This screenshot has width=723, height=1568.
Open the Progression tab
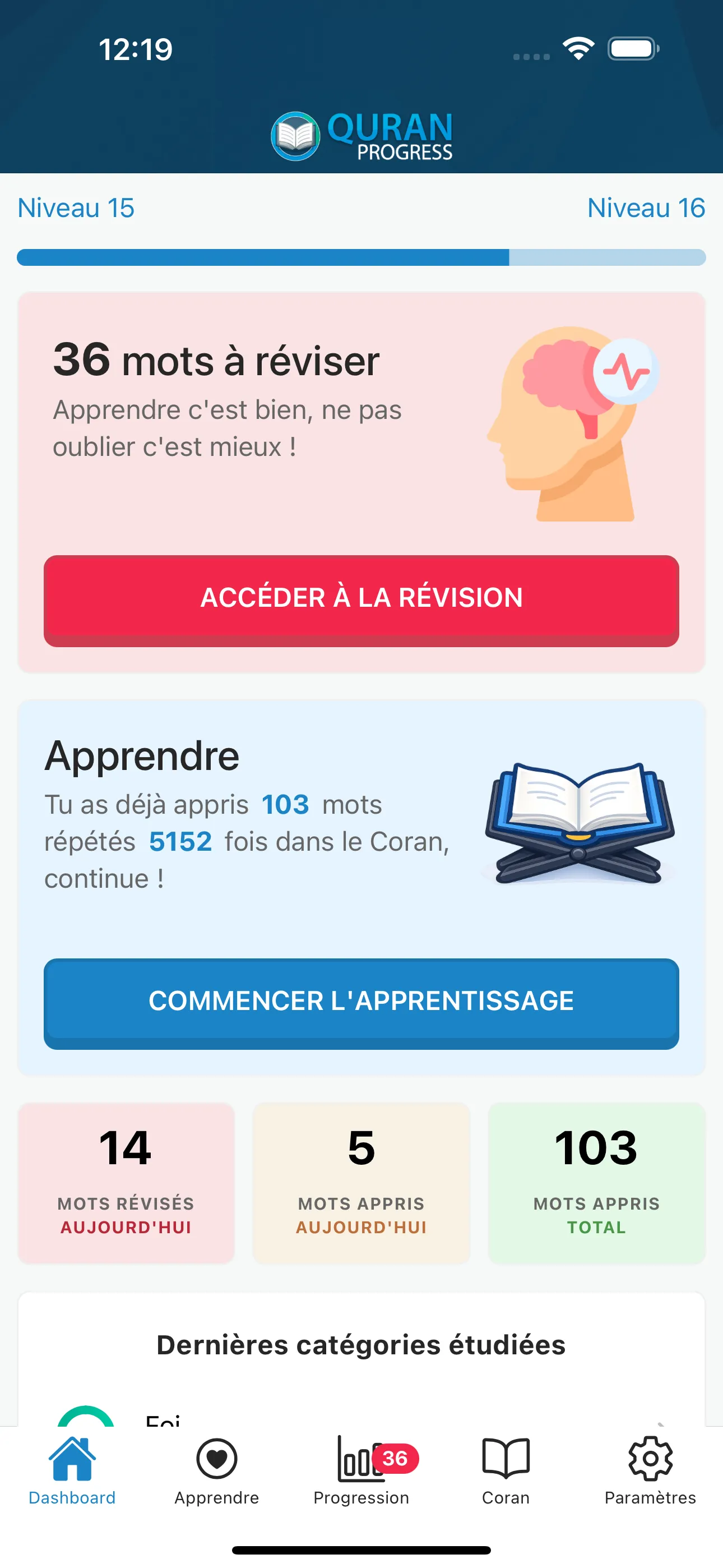pos(361,1469)
